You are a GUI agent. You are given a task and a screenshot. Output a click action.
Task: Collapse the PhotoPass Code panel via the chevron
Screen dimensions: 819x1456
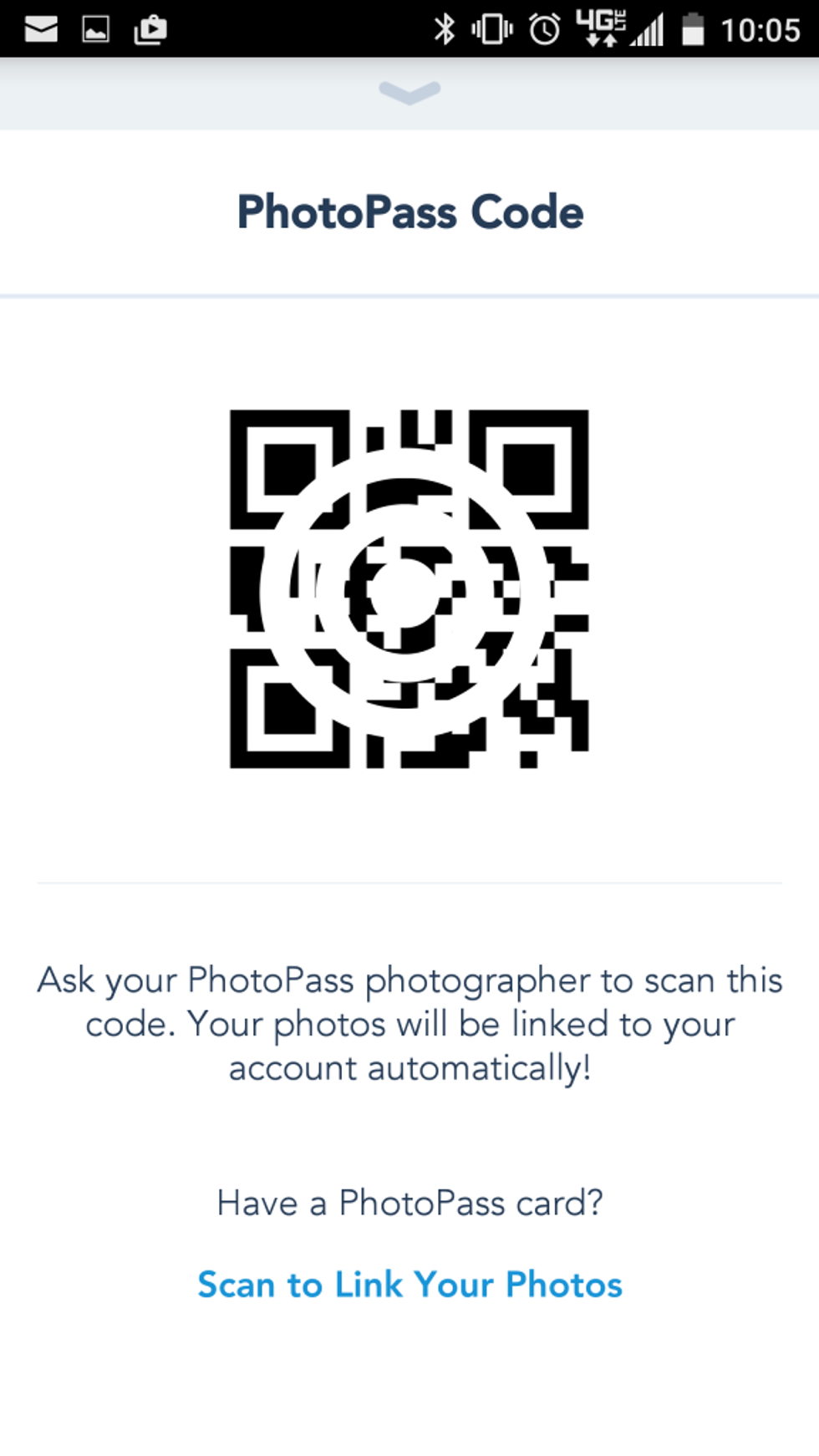tap(409, 94)
